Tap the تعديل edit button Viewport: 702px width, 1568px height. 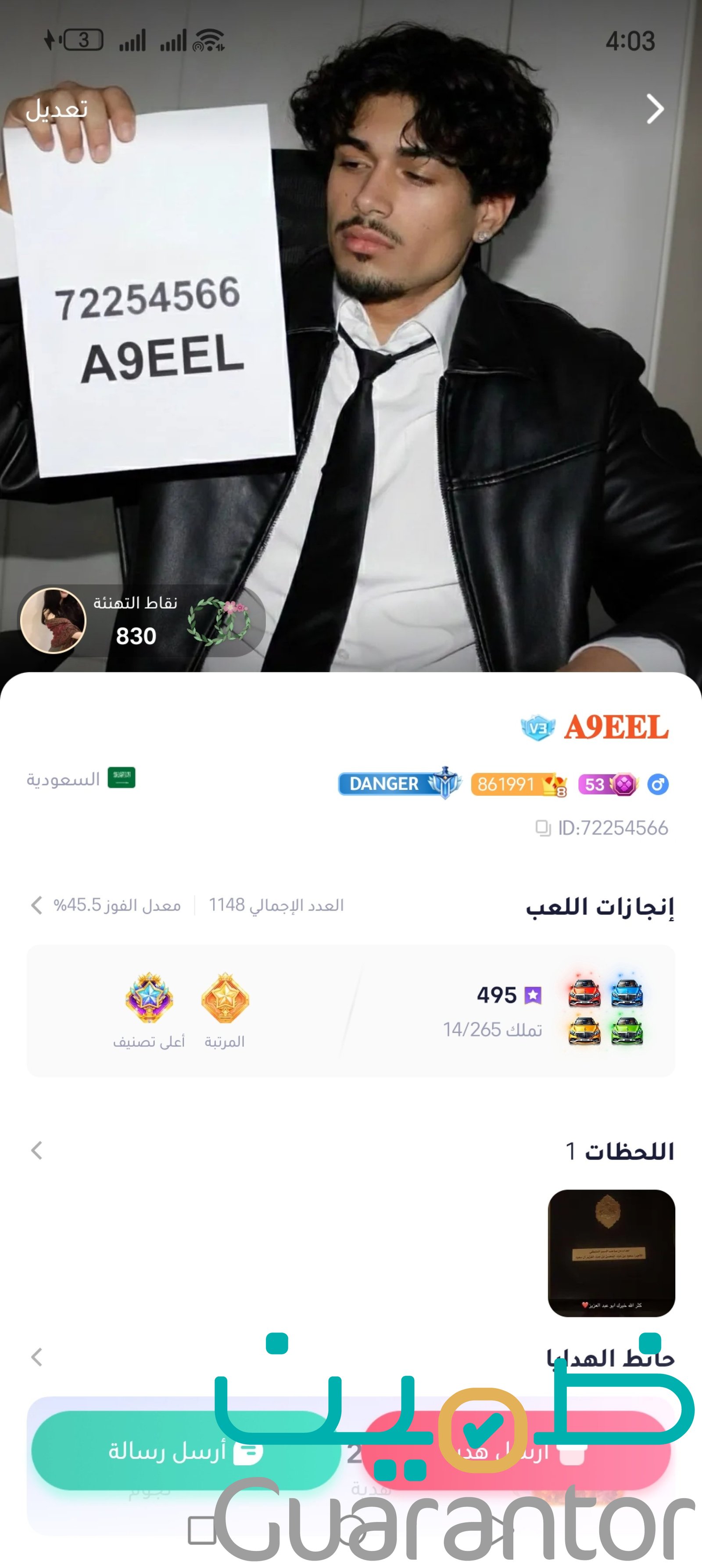point(56,110)
